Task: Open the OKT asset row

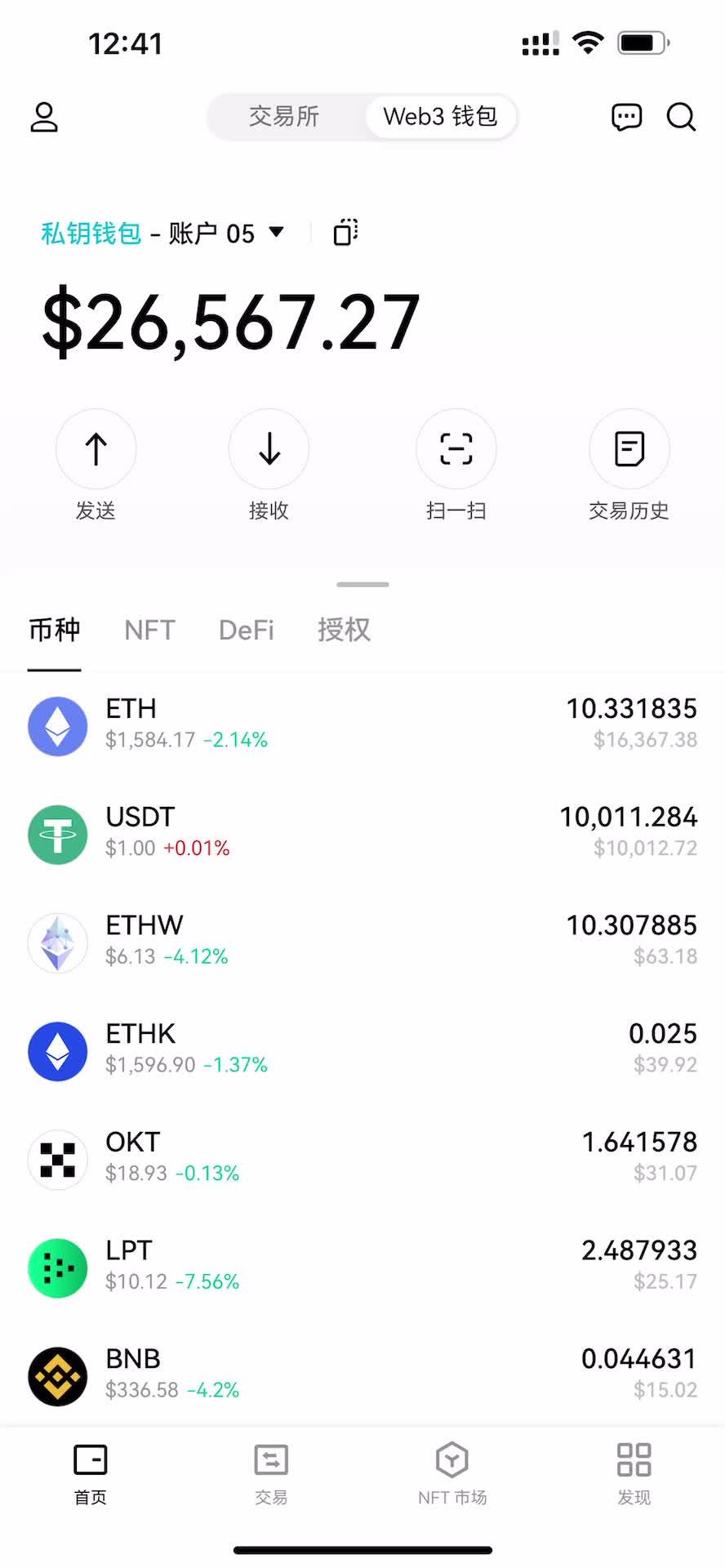Action: [x=362, y=1158]
